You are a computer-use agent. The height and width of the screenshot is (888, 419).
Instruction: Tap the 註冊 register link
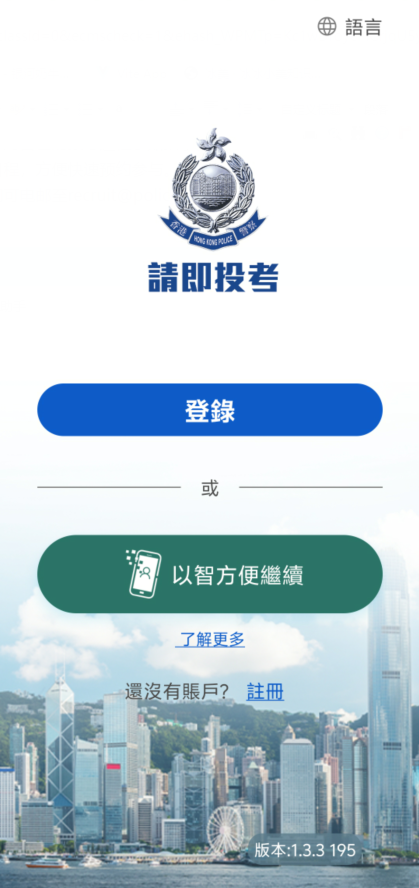[x=265, y=692]
